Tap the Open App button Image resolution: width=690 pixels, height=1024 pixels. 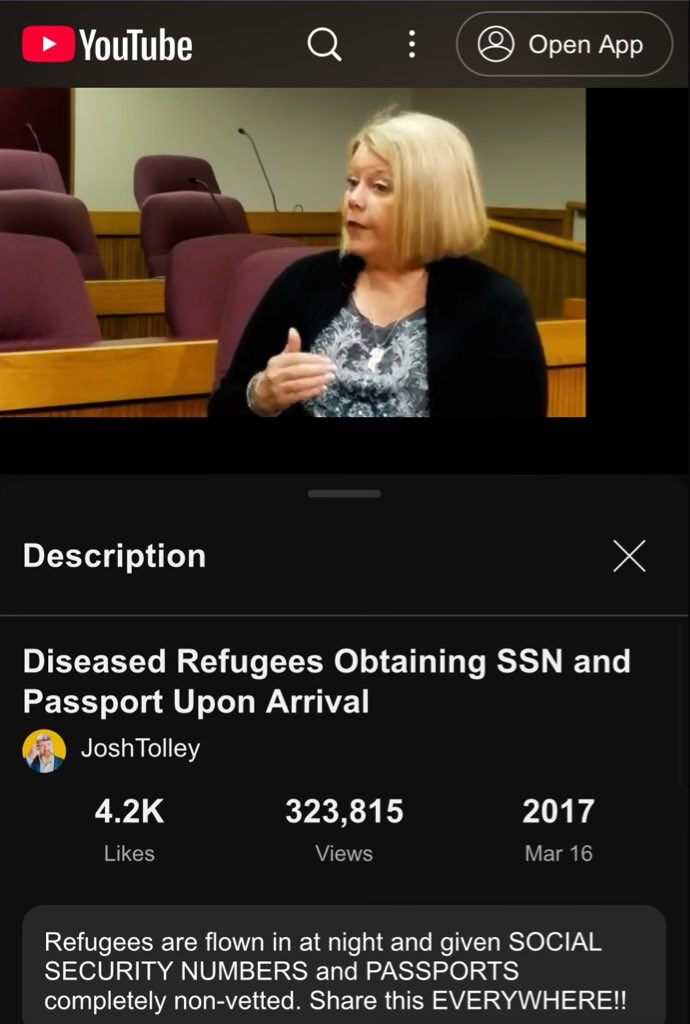pos(564,45)
